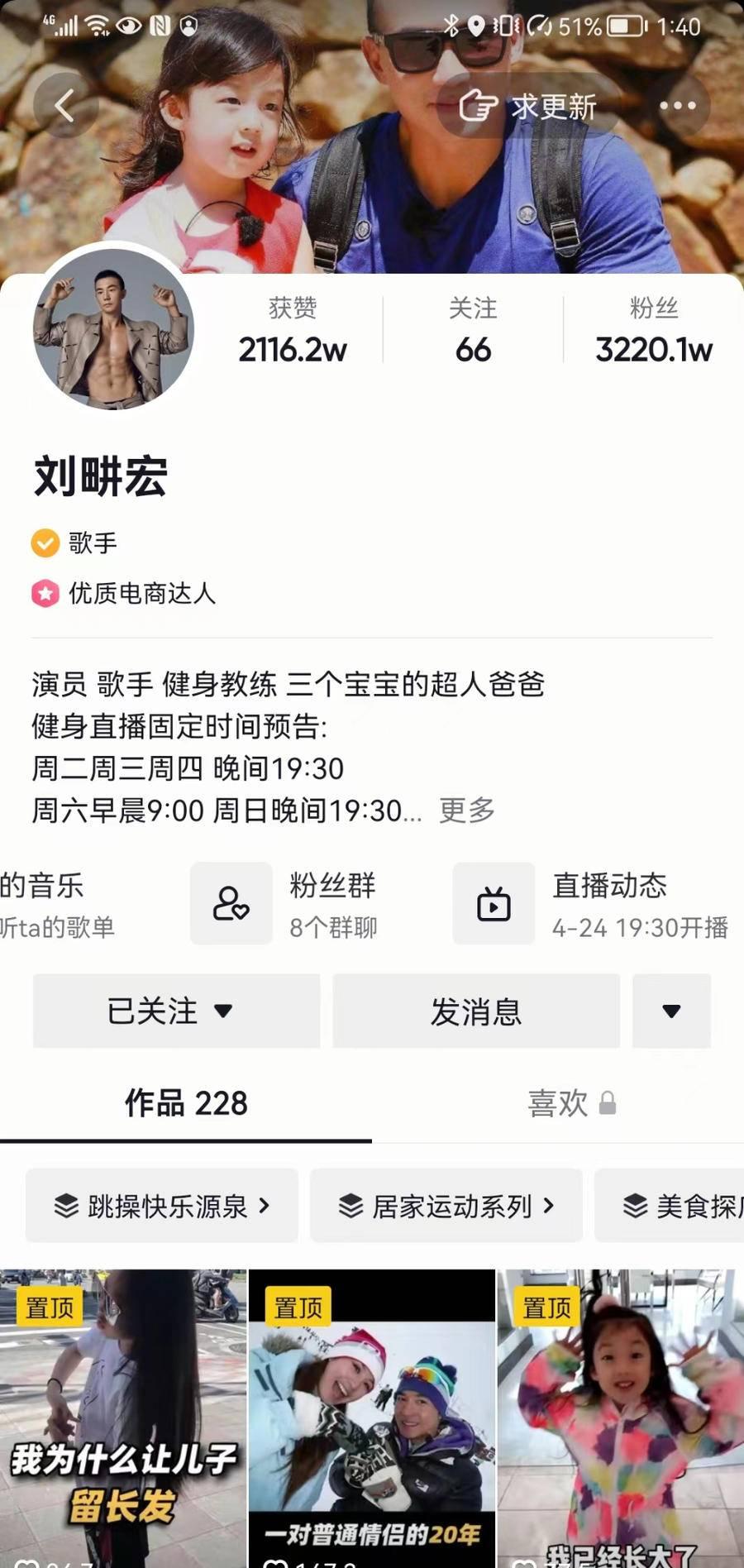Image resolution: width=744 pixels, height=1568 pixels.
Task: Open the 关注 following list
Action: [x=473, y=331]
